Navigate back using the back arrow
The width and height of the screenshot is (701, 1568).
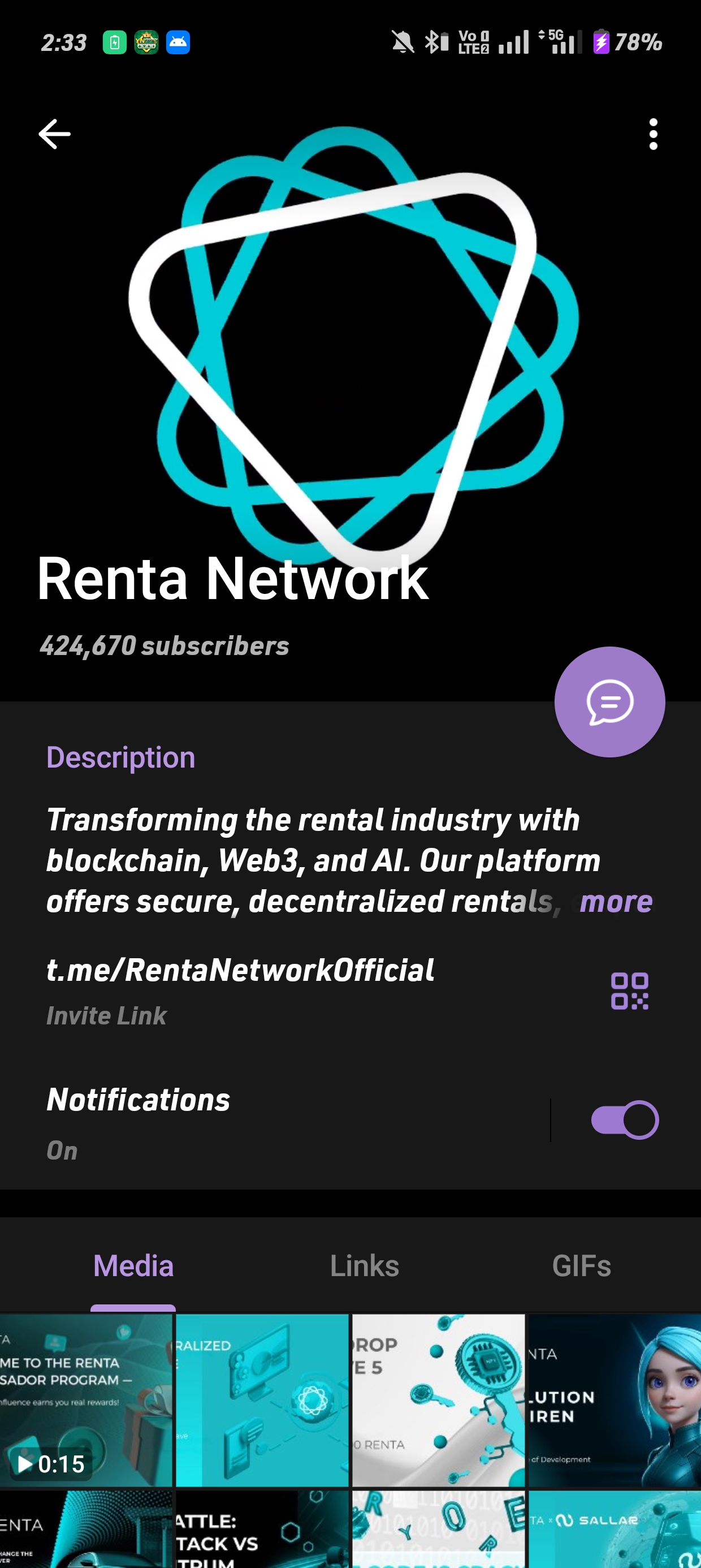[56, 134]
